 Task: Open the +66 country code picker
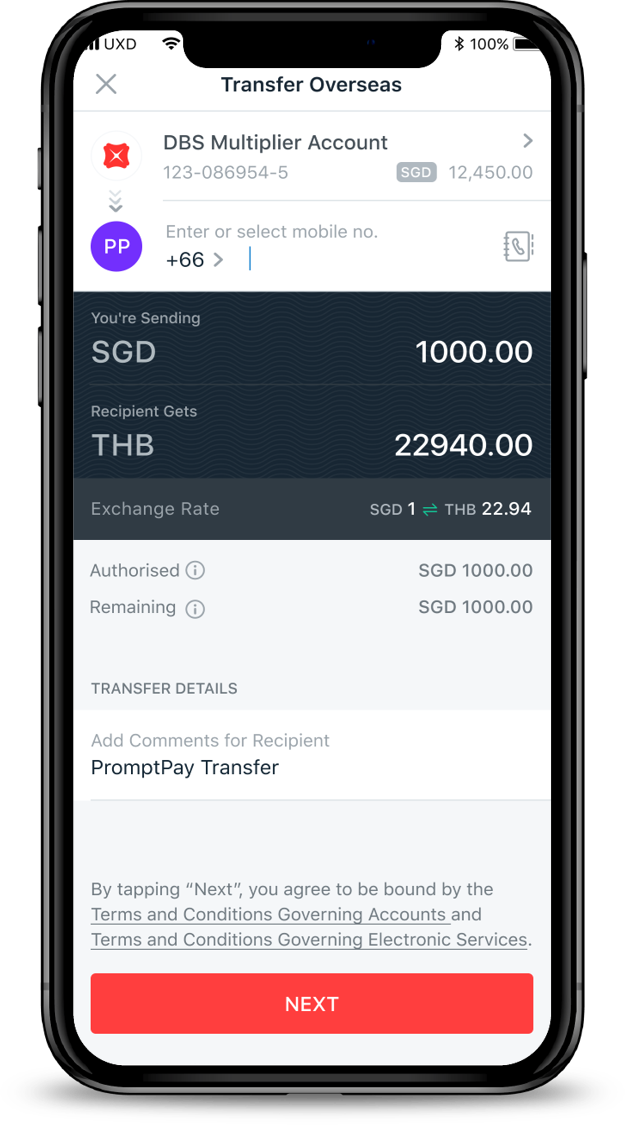(x=195, y=260)
